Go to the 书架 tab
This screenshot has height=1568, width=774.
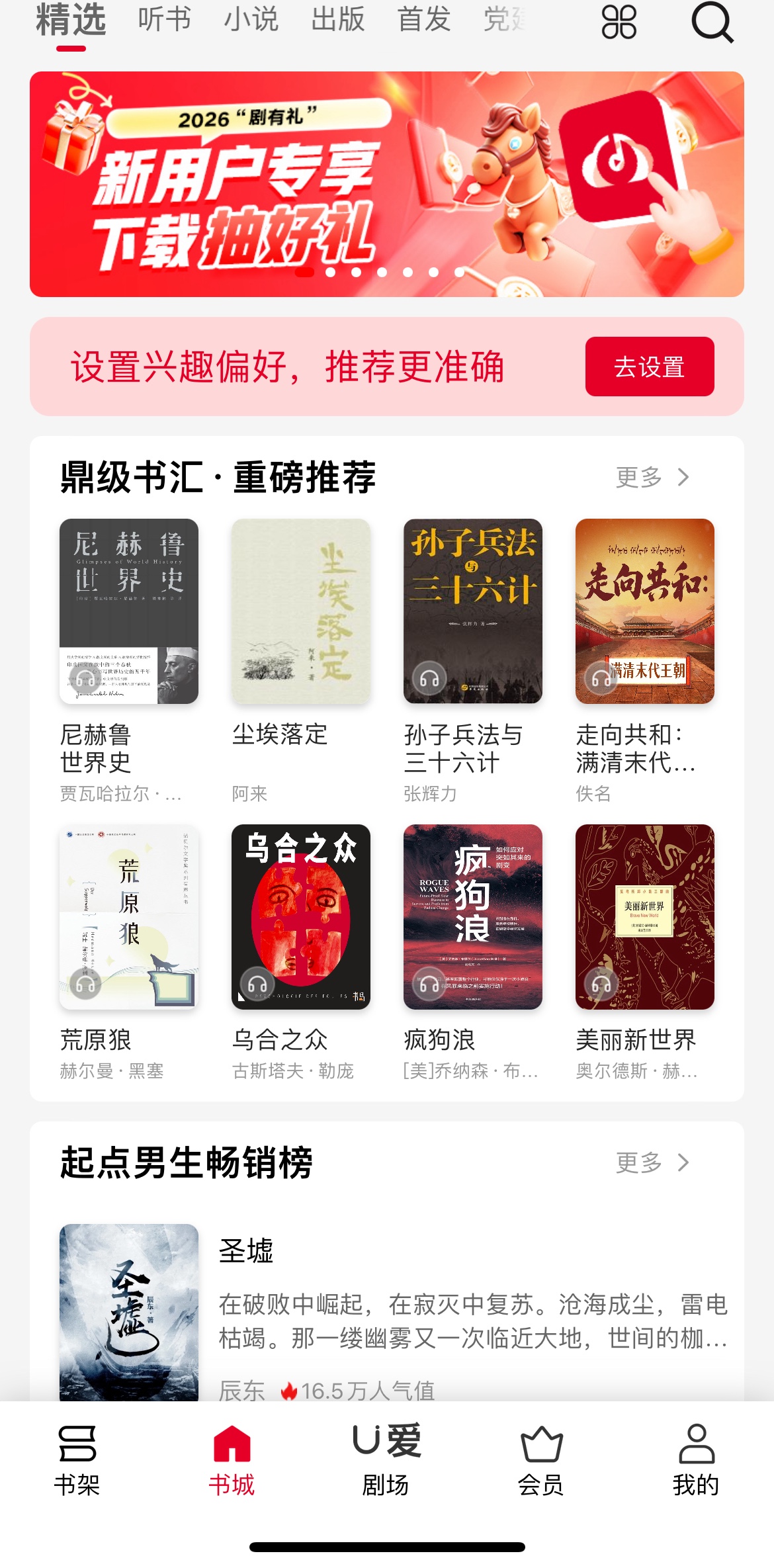point(77,1460)
